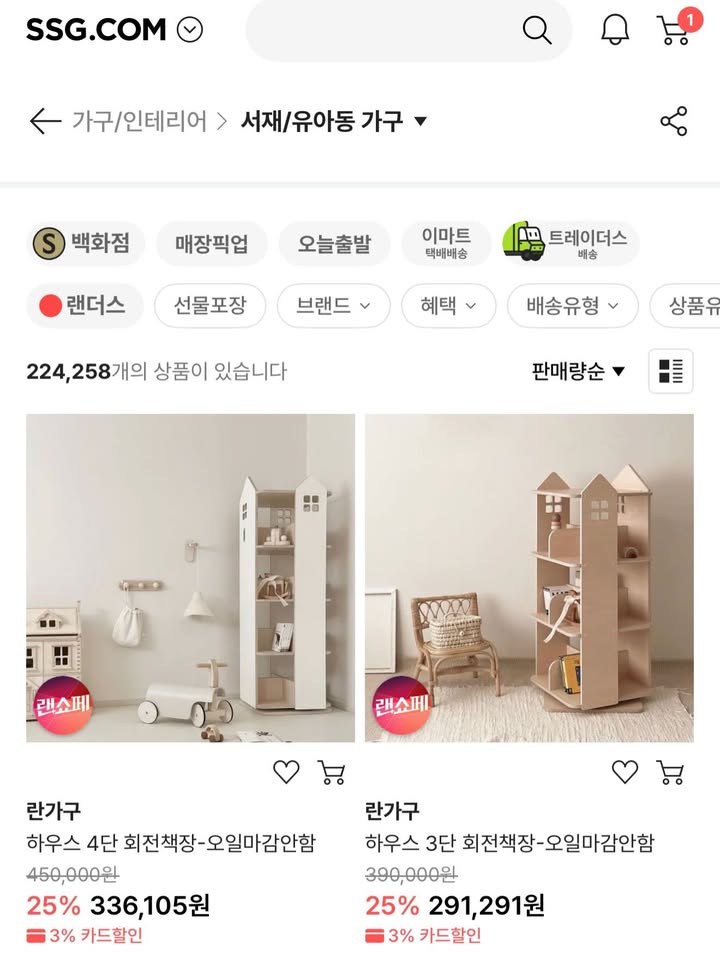
Task: Like the 하우스 4단 회전책장 product
Action: pos(286,772)
